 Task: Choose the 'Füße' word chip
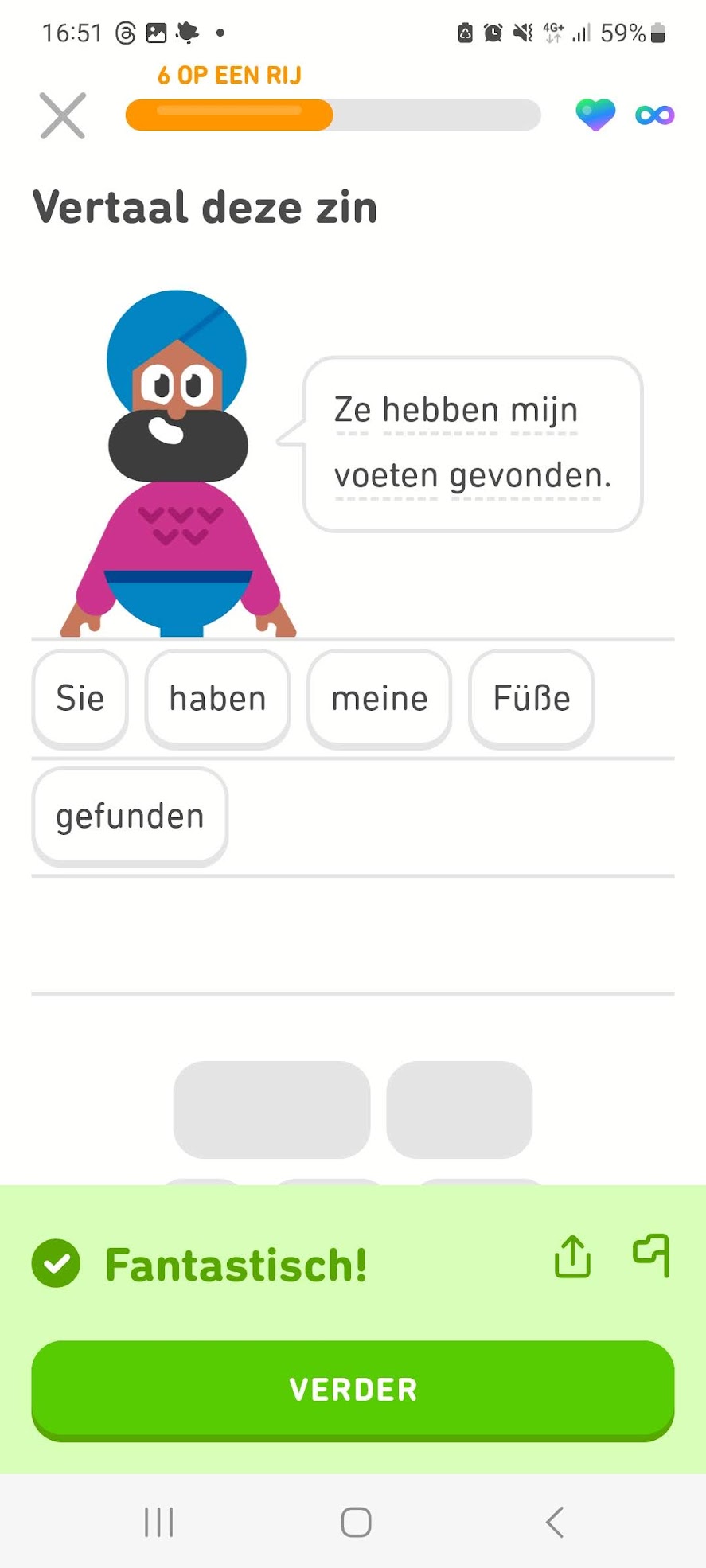[x=532, y=699]
